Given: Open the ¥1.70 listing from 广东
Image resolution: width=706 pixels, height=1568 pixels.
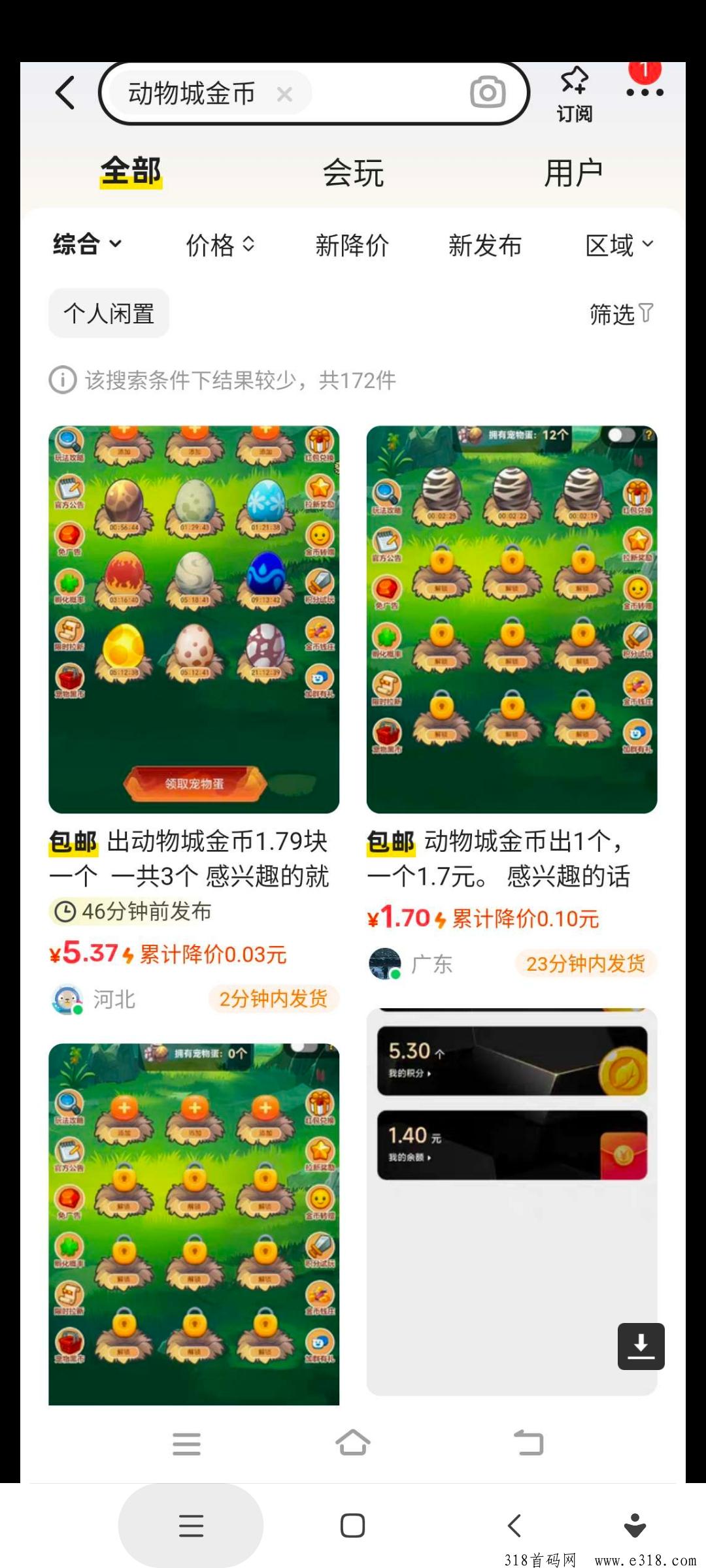Looking at the screenshot, I should tap(511, 621).
